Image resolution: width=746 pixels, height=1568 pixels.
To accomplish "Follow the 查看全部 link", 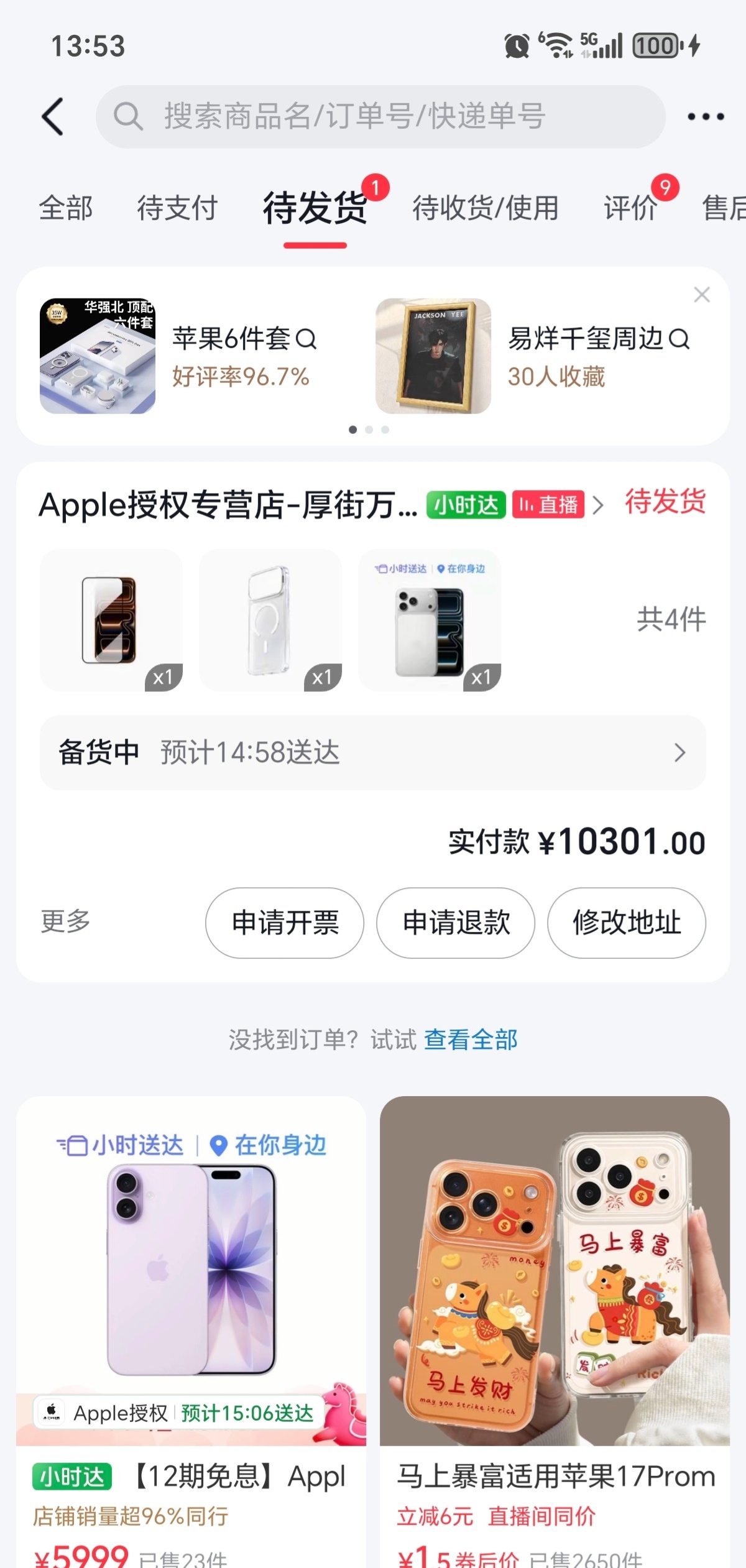I will coord(471,1040).
